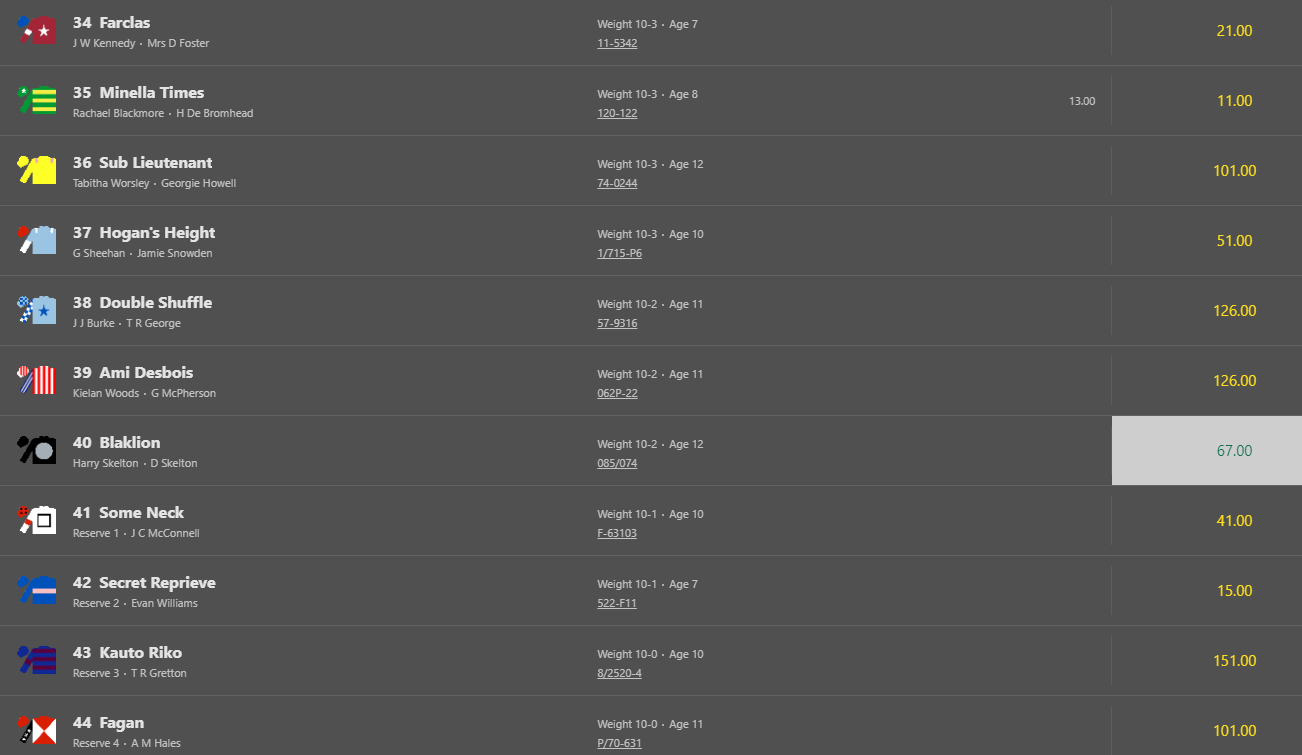The width and height of the screenshot is (1302, 755).
Task: View Secret Reprieve form 522-F11
Action: tap(617, 603)
